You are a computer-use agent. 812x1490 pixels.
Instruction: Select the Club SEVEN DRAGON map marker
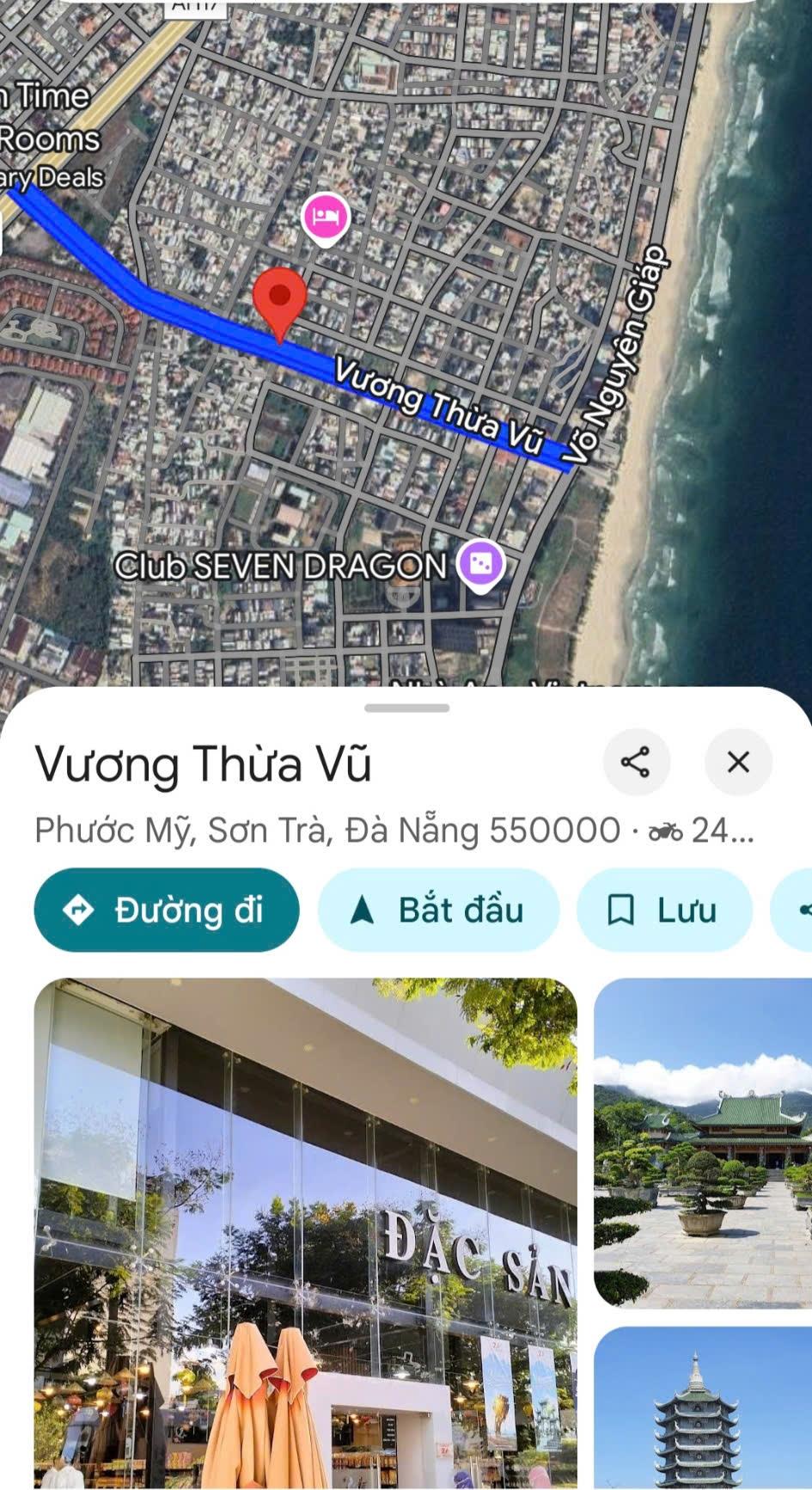coord(480,565)
